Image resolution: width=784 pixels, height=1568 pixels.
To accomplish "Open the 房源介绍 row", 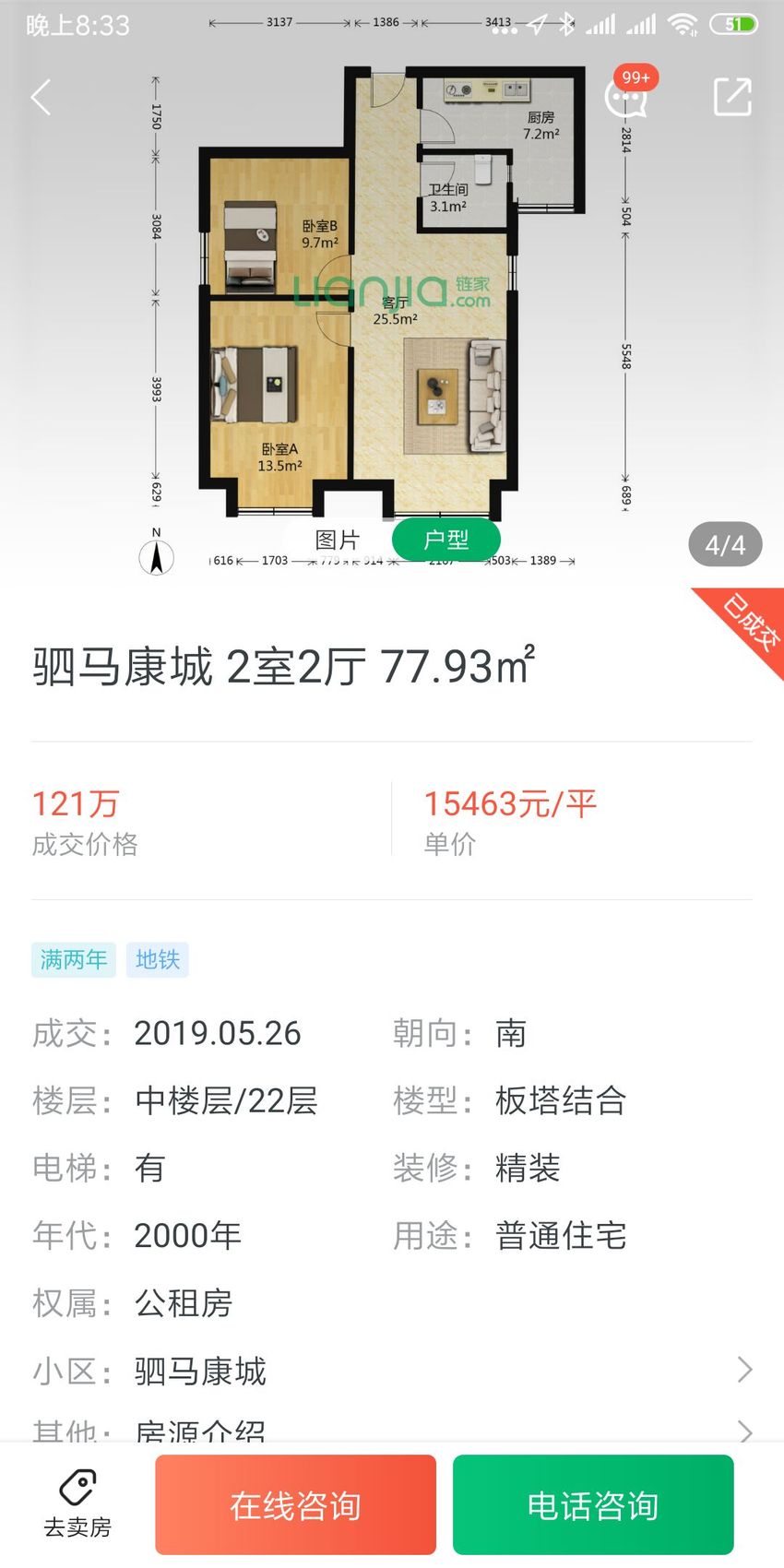I will click(x=392, y=1429).
